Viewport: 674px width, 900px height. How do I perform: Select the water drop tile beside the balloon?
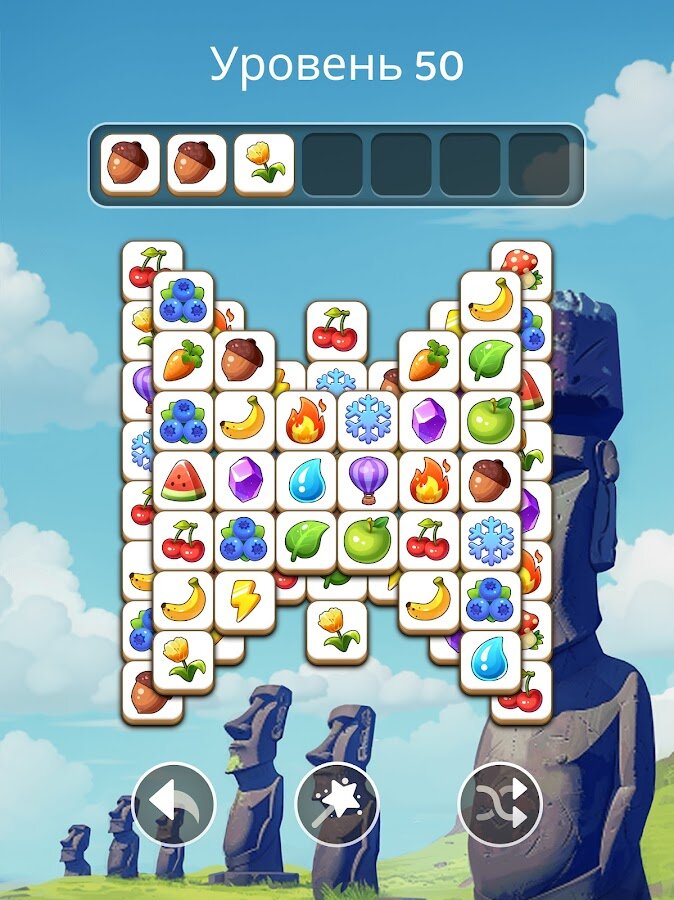coord(306,479)
